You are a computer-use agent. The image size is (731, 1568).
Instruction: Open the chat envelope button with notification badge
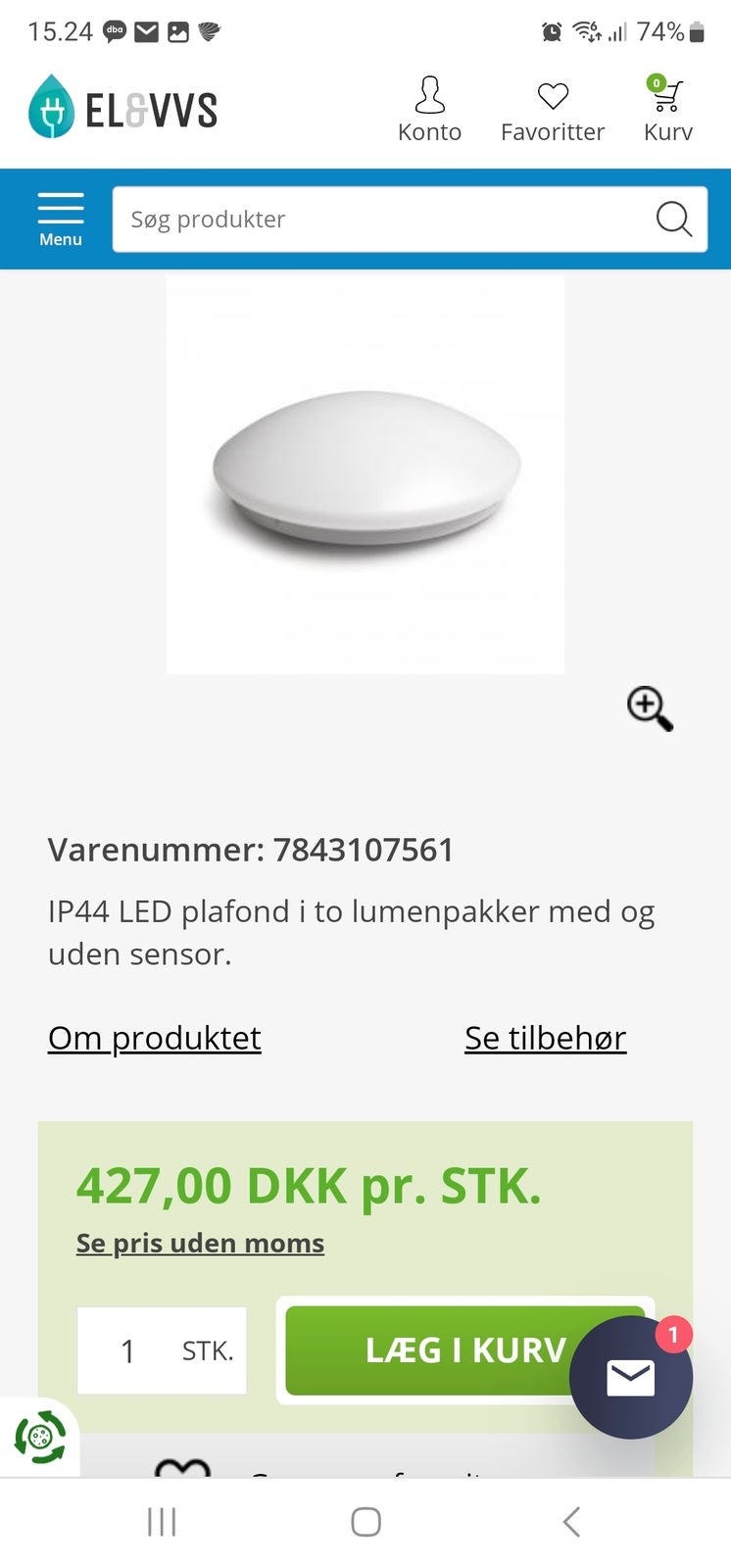(x=630, y=1377)
